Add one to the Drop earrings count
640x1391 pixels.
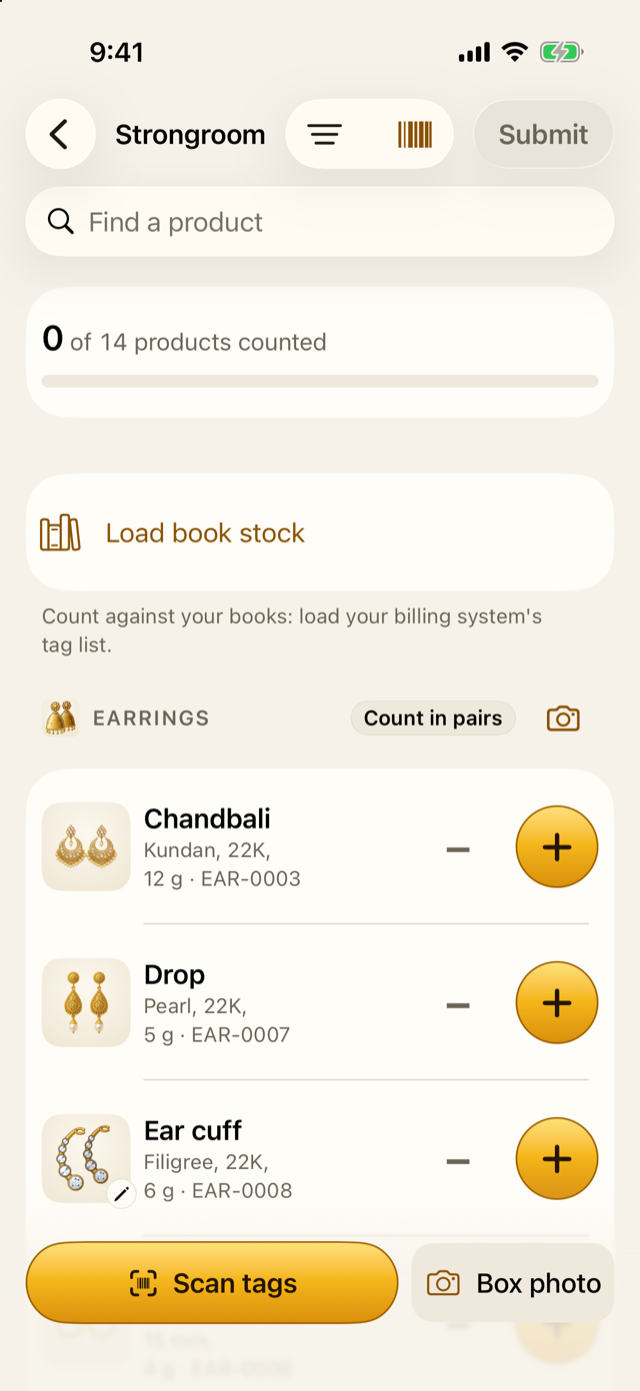click(557, 1003)
